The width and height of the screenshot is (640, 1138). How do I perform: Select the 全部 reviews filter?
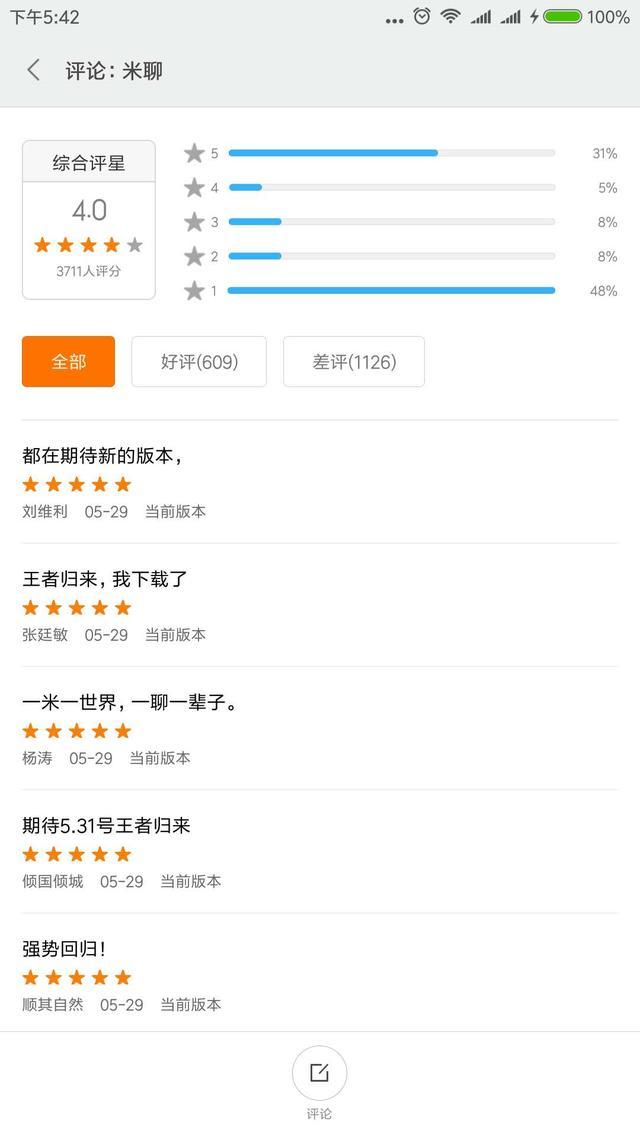(69, 362)
